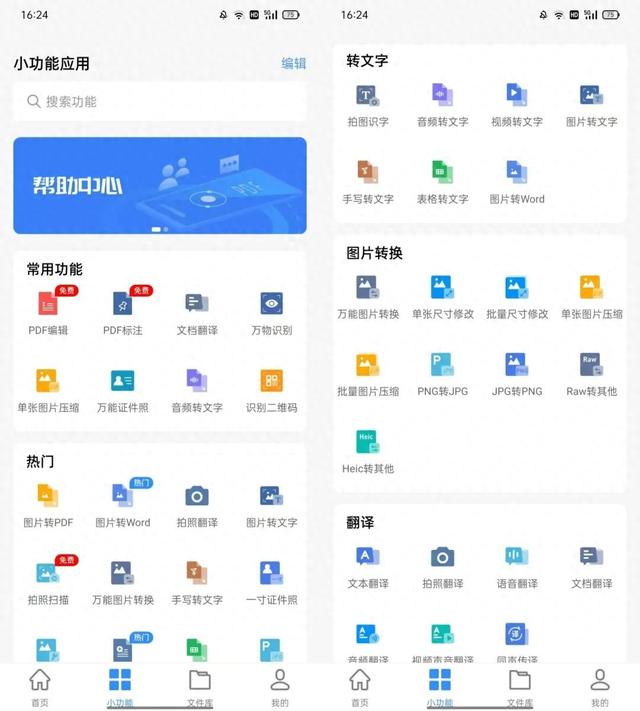Open the 搜索功能 search box

pyautogui.click(x=160, y=102)
